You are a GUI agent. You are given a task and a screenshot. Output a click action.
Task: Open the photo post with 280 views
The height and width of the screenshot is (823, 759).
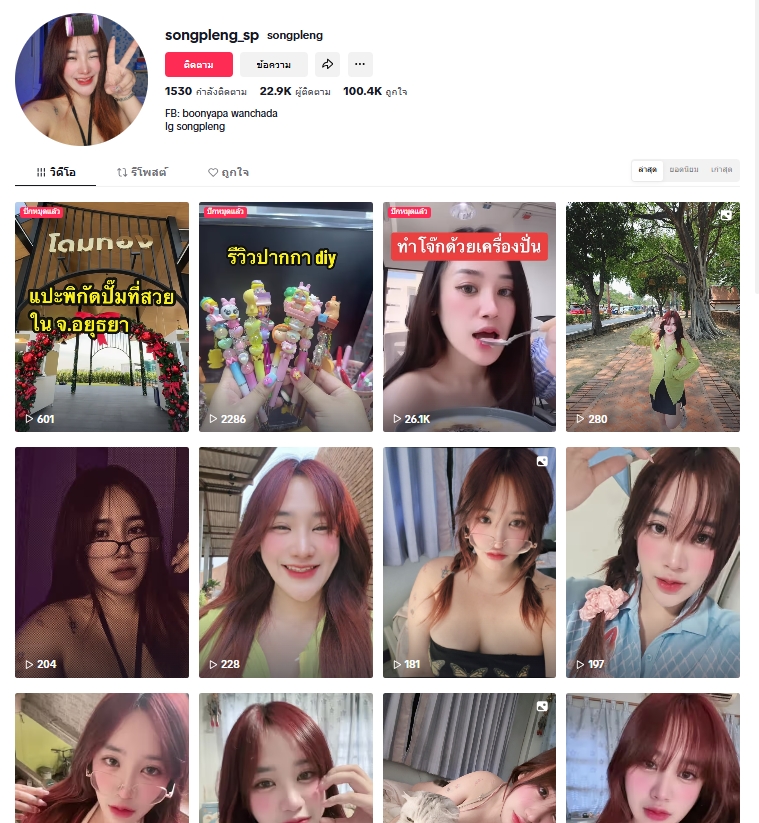click(x=652, y=316)
